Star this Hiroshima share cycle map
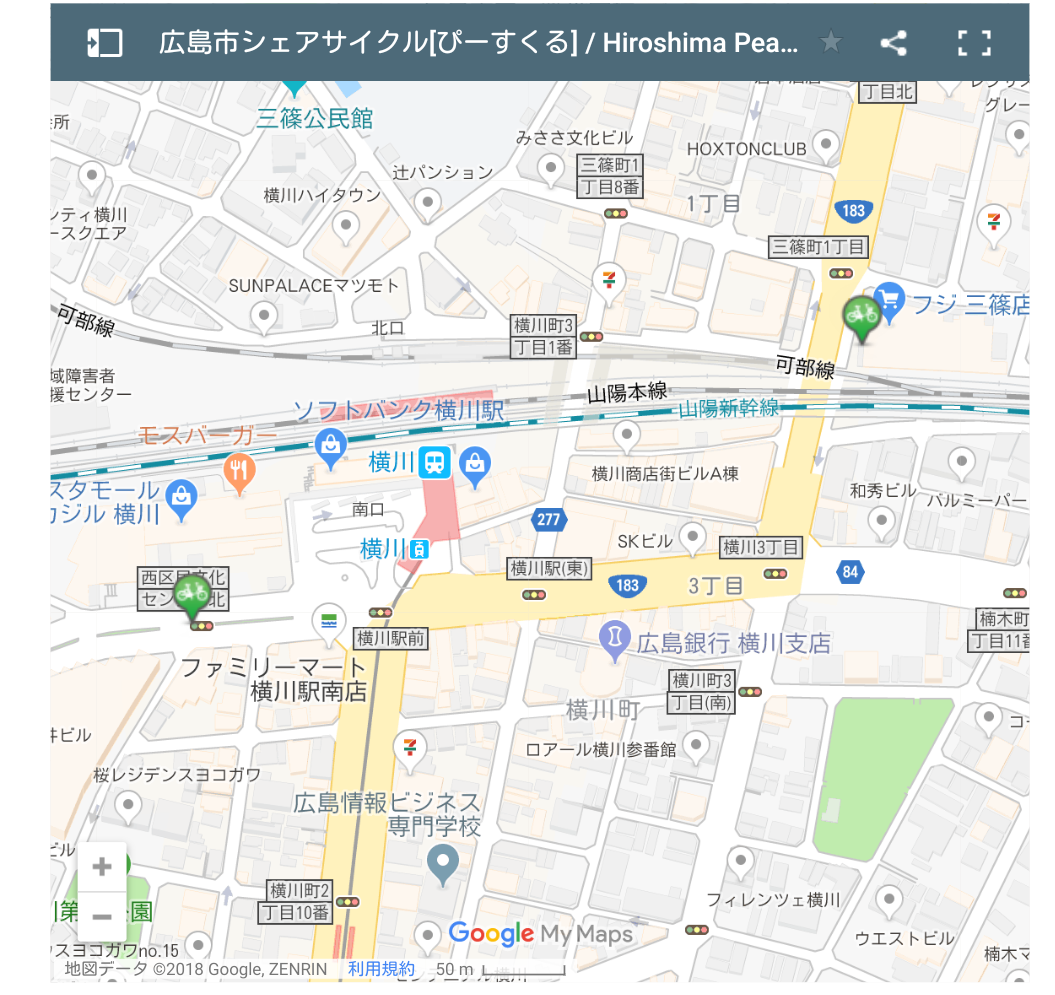This screenshot has height=995, width=1055. pyautogui.click(x=831, y=42)
